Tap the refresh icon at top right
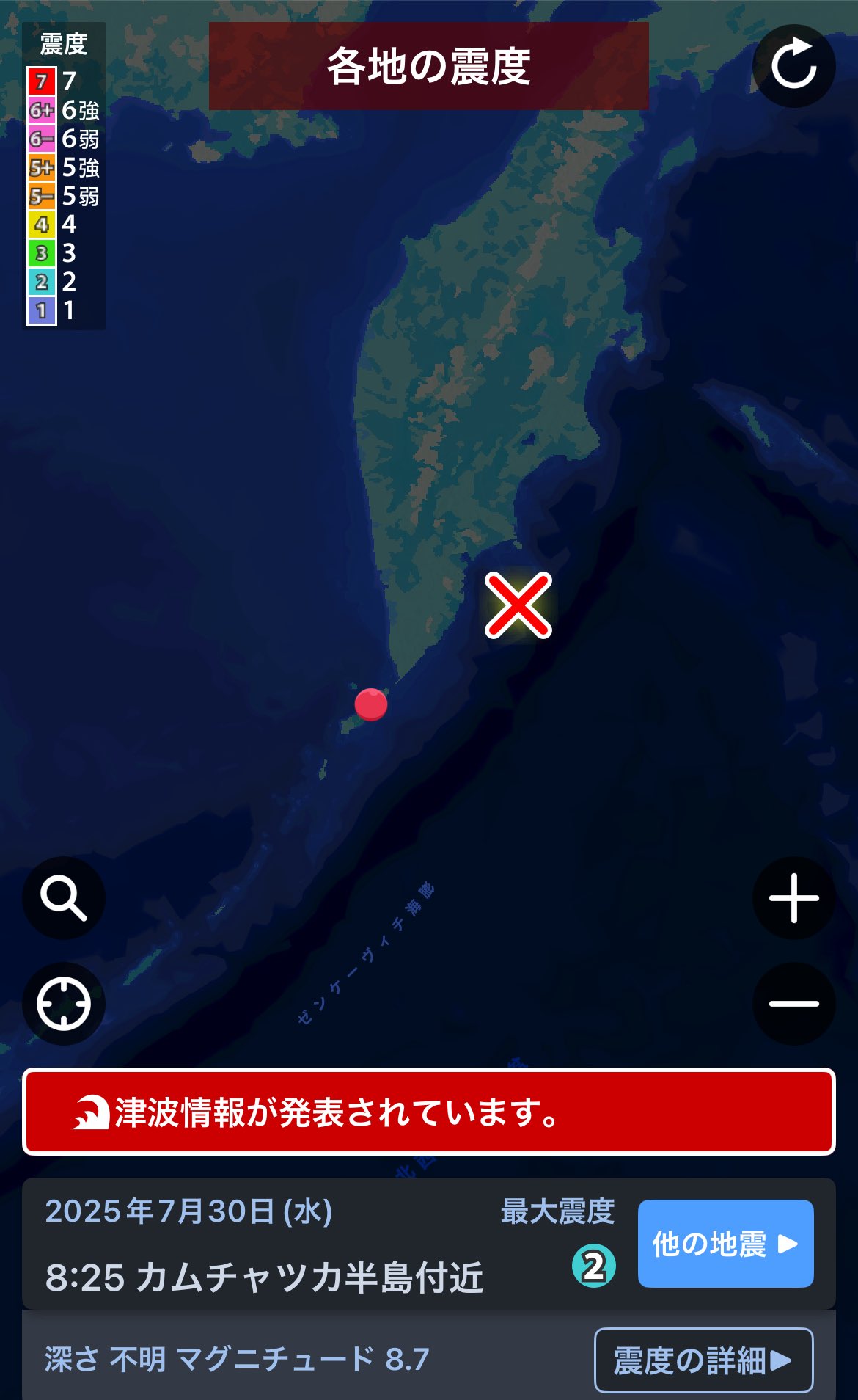 794,66
